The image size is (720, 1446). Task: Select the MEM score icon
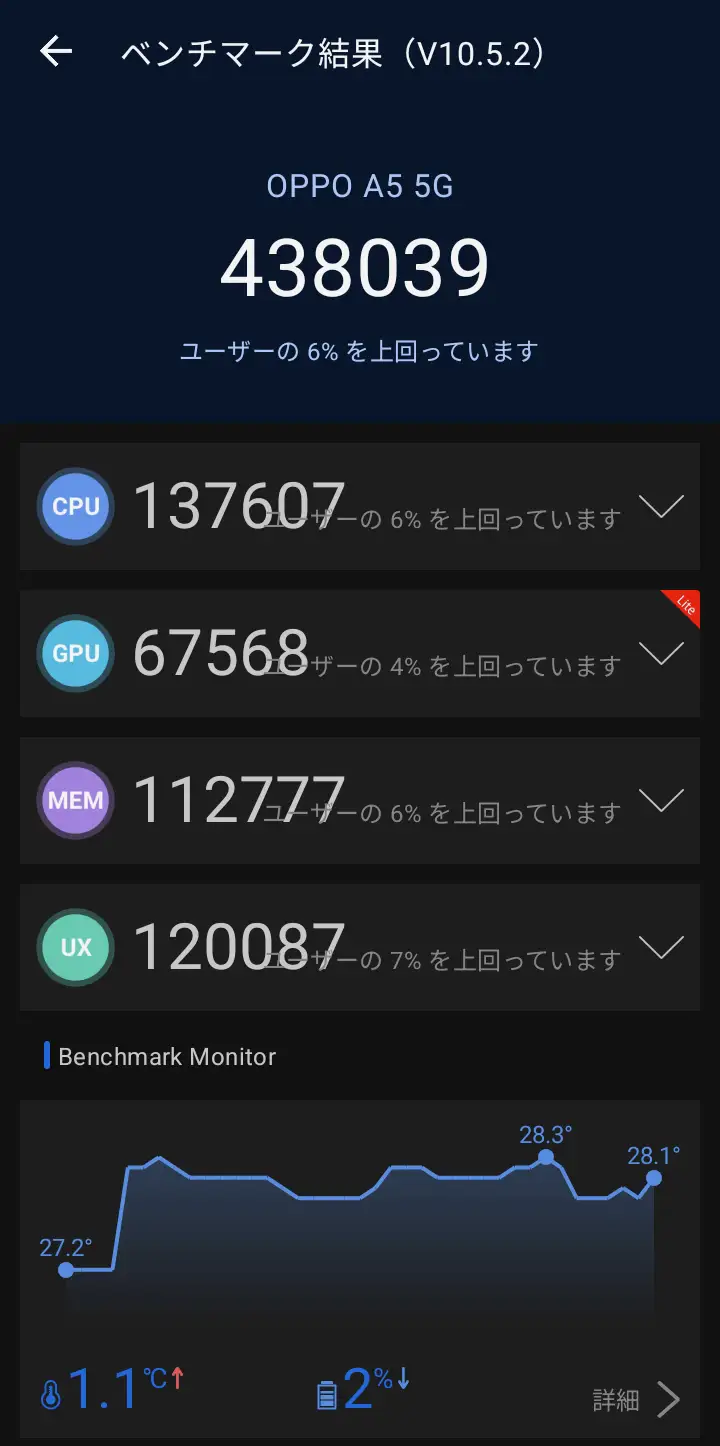tap(75, 800)
